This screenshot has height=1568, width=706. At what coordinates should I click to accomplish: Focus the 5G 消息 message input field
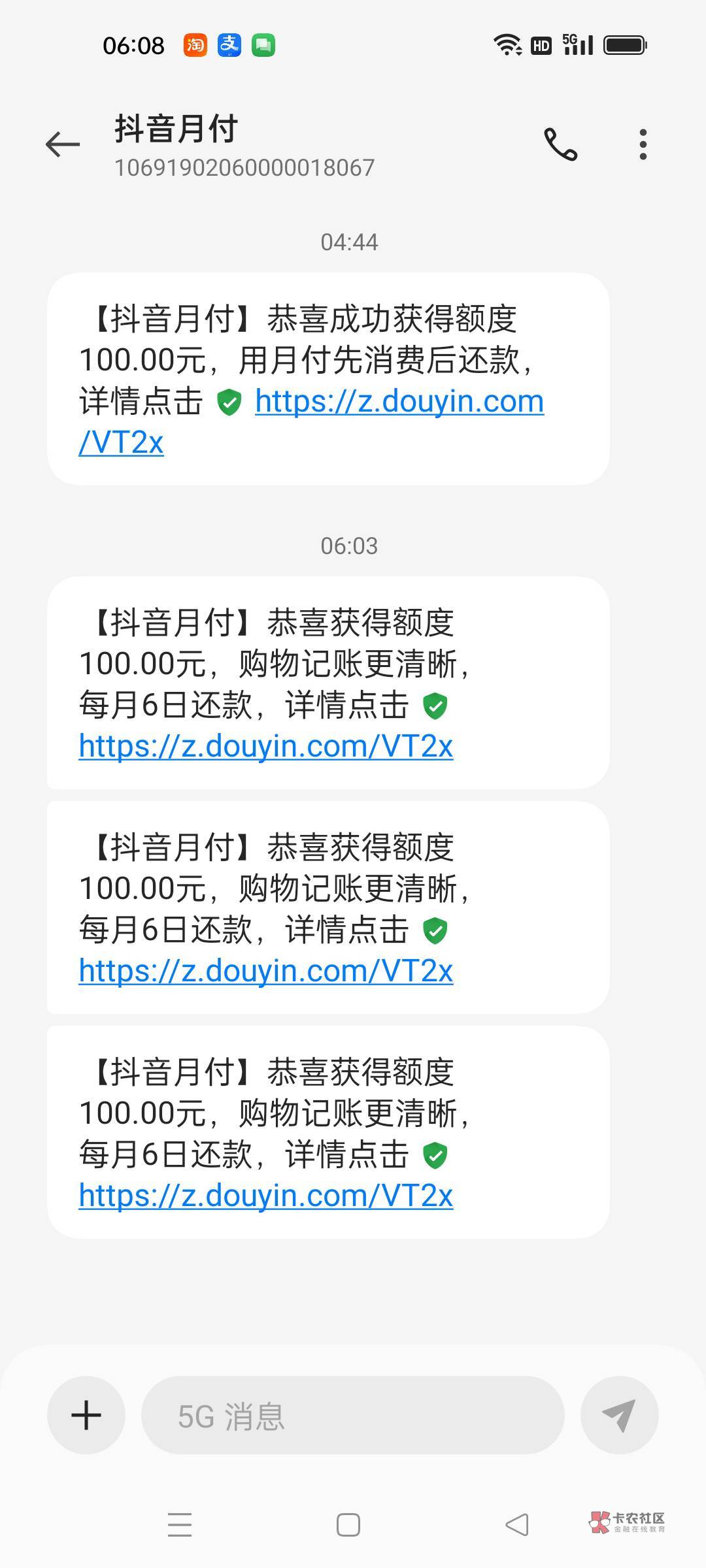(353, 1415)
